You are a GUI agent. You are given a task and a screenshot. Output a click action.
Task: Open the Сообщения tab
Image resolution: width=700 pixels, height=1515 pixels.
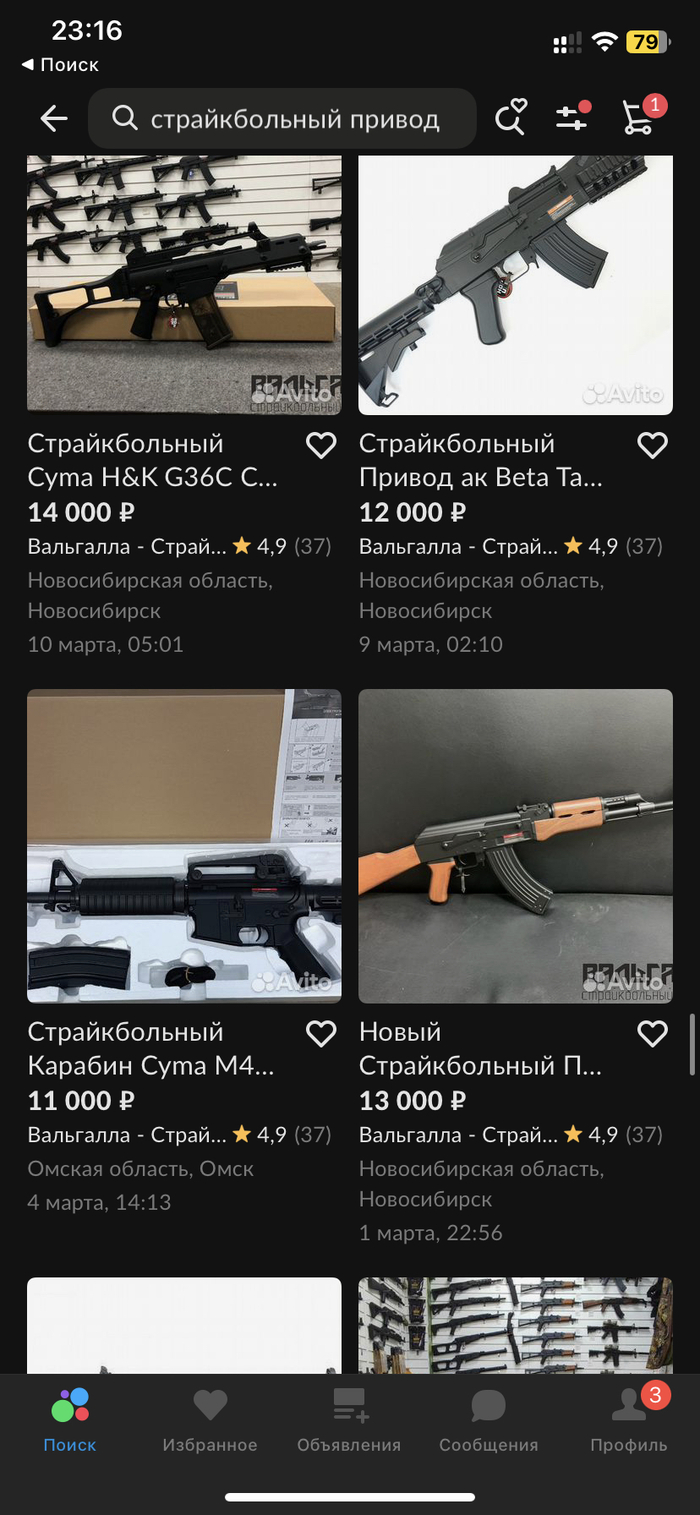pos(488,1420)
